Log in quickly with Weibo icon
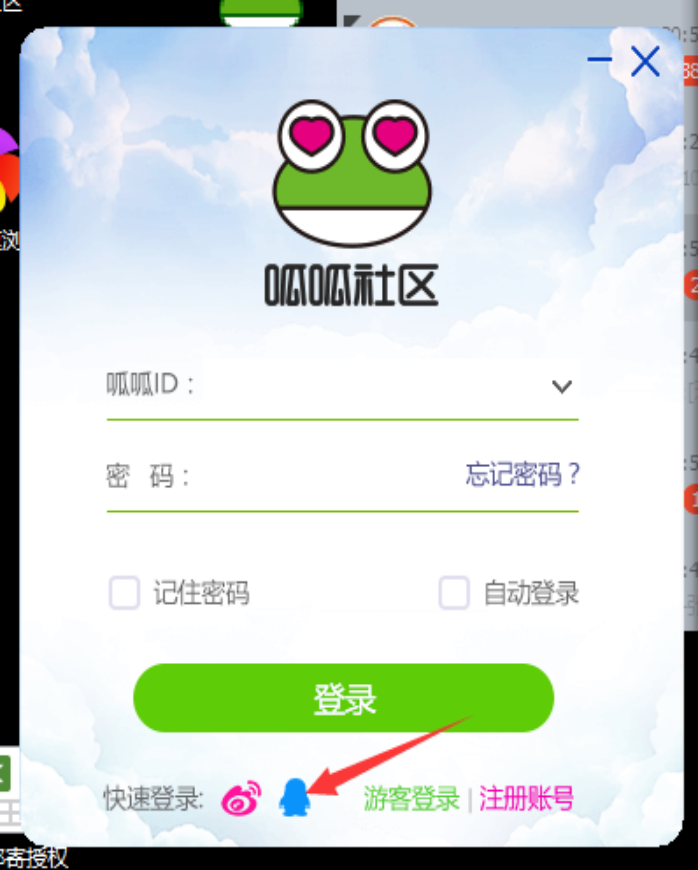 click(x=240, y=798)
